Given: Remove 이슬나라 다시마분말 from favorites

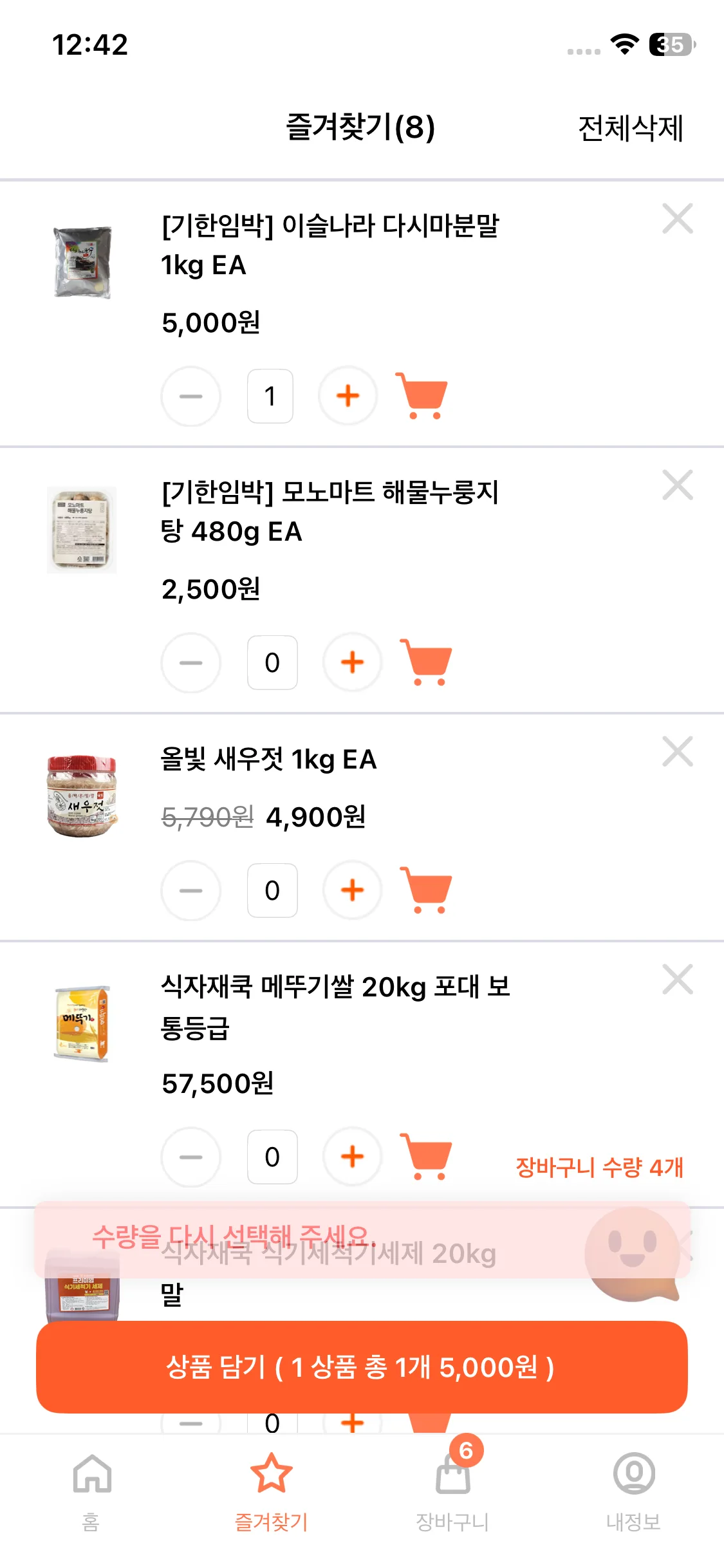Looking at the screenshot, I should click(x=677, y=219).
